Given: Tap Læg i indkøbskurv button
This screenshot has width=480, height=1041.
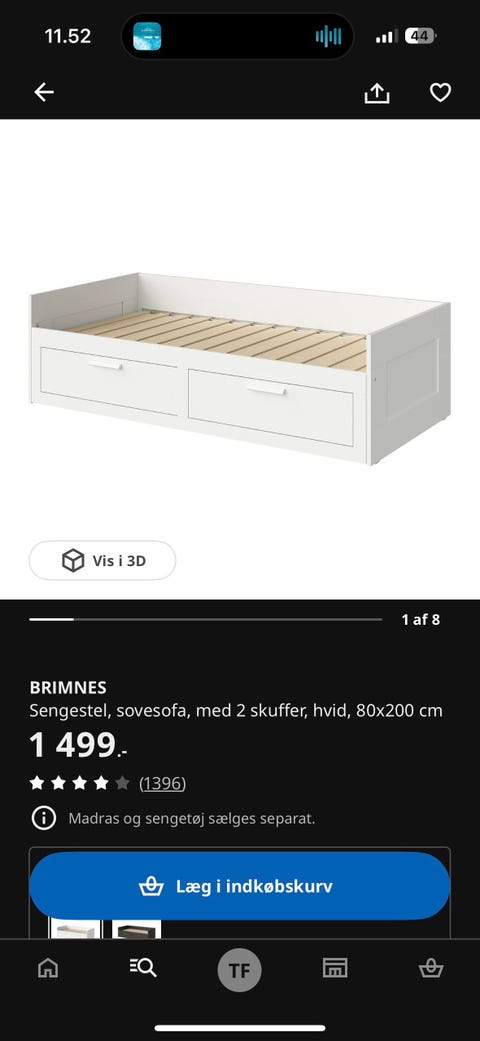Looking at the screenshot, I should (240, 886).
